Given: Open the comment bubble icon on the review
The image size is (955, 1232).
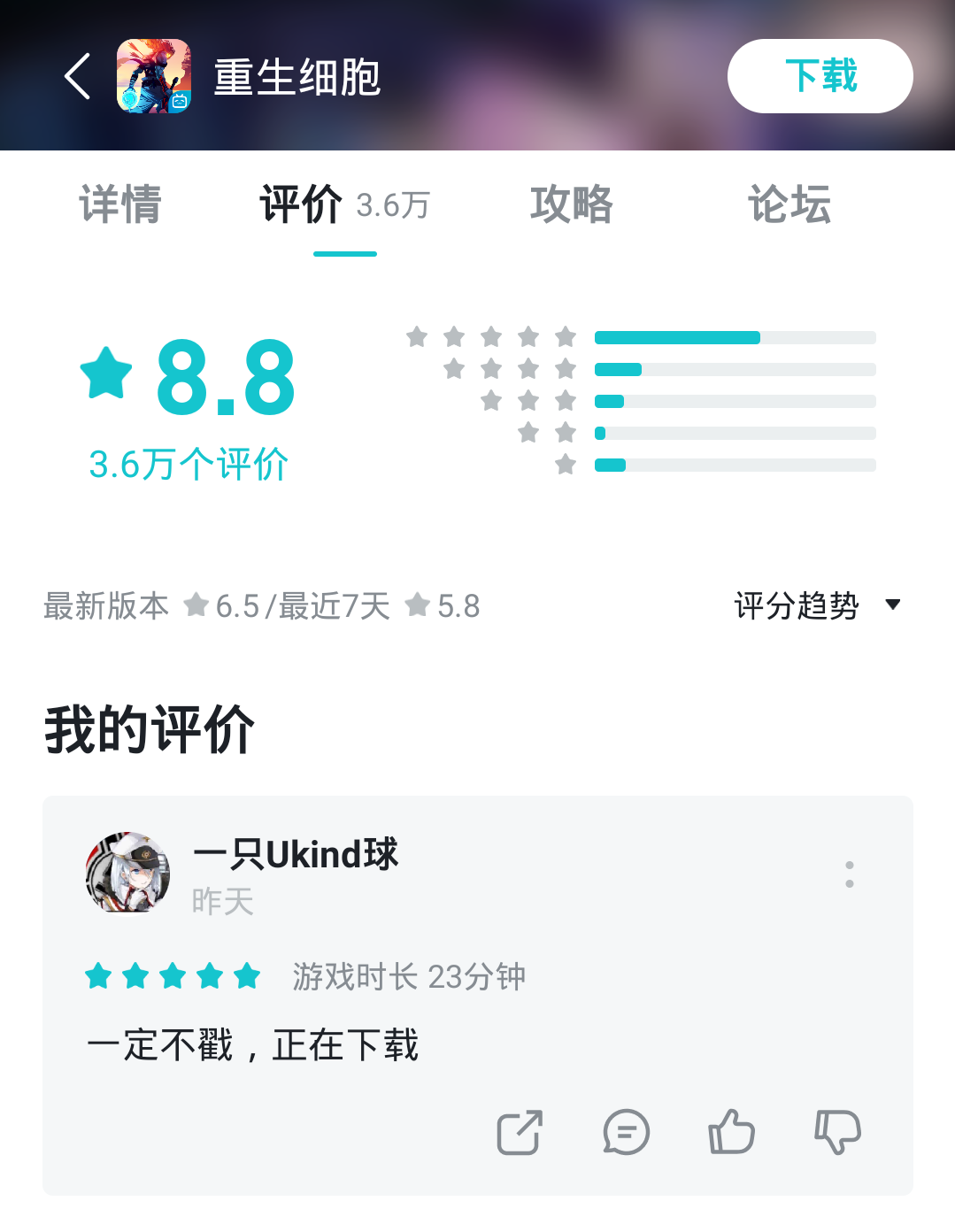Looking at the screenshot, I should coord(626,1132).
